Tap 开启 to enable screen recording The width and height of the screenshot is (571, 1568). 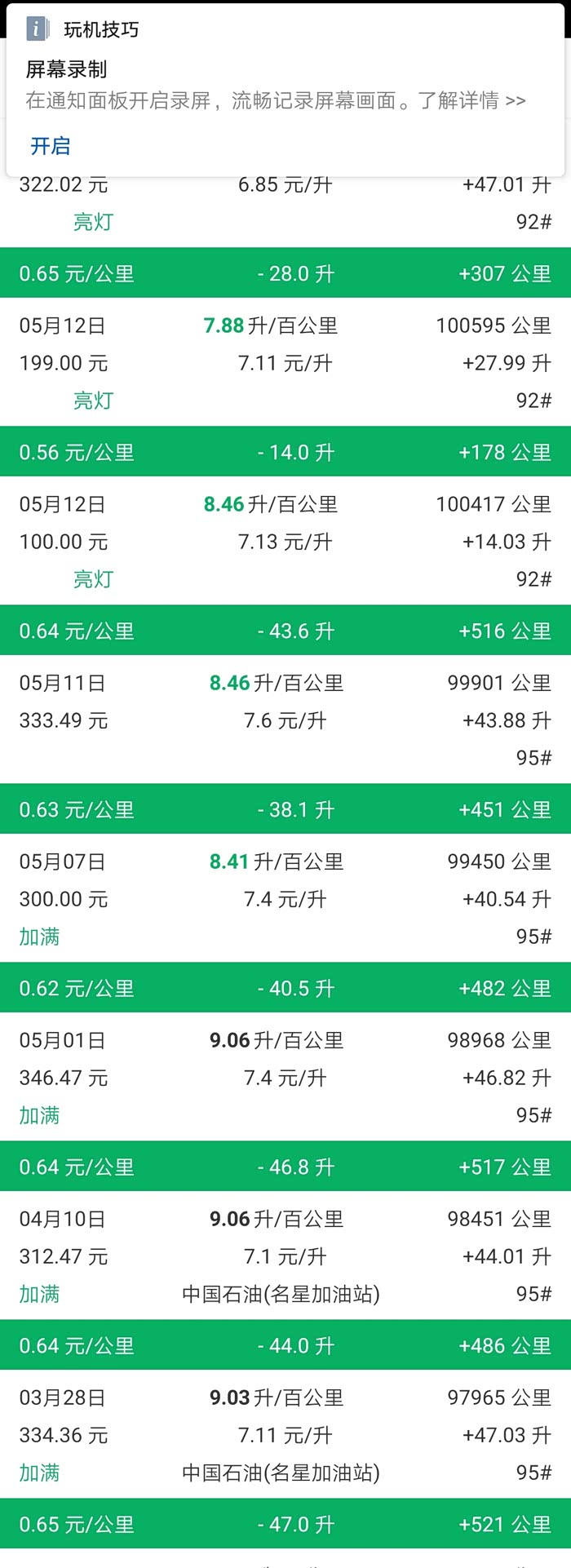(51, 146)
